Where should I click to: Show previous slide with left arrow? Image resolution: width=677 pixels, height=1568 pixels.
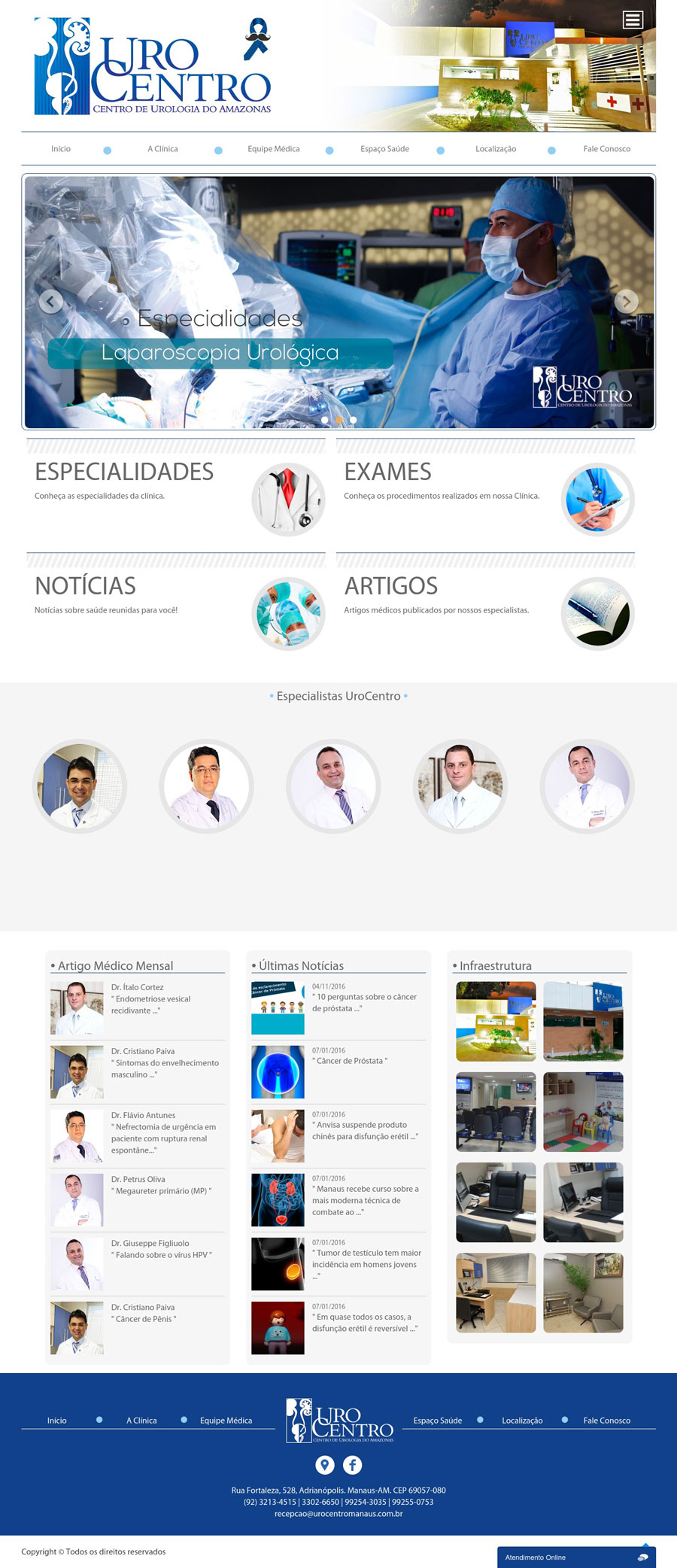[x=50, y=302]
